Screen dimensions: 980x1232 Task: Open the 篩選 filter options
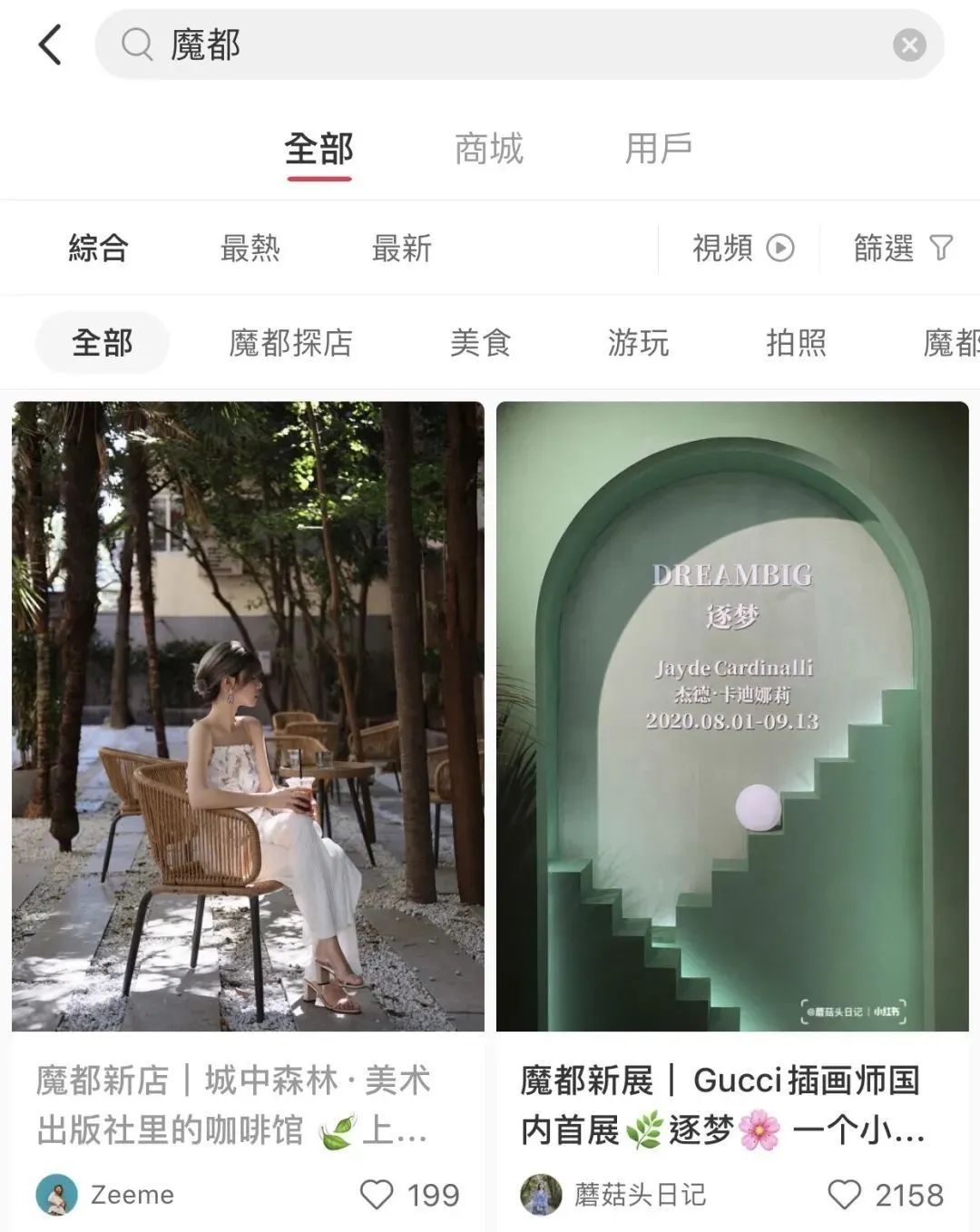pyautogui.click(x=903, y=248)
